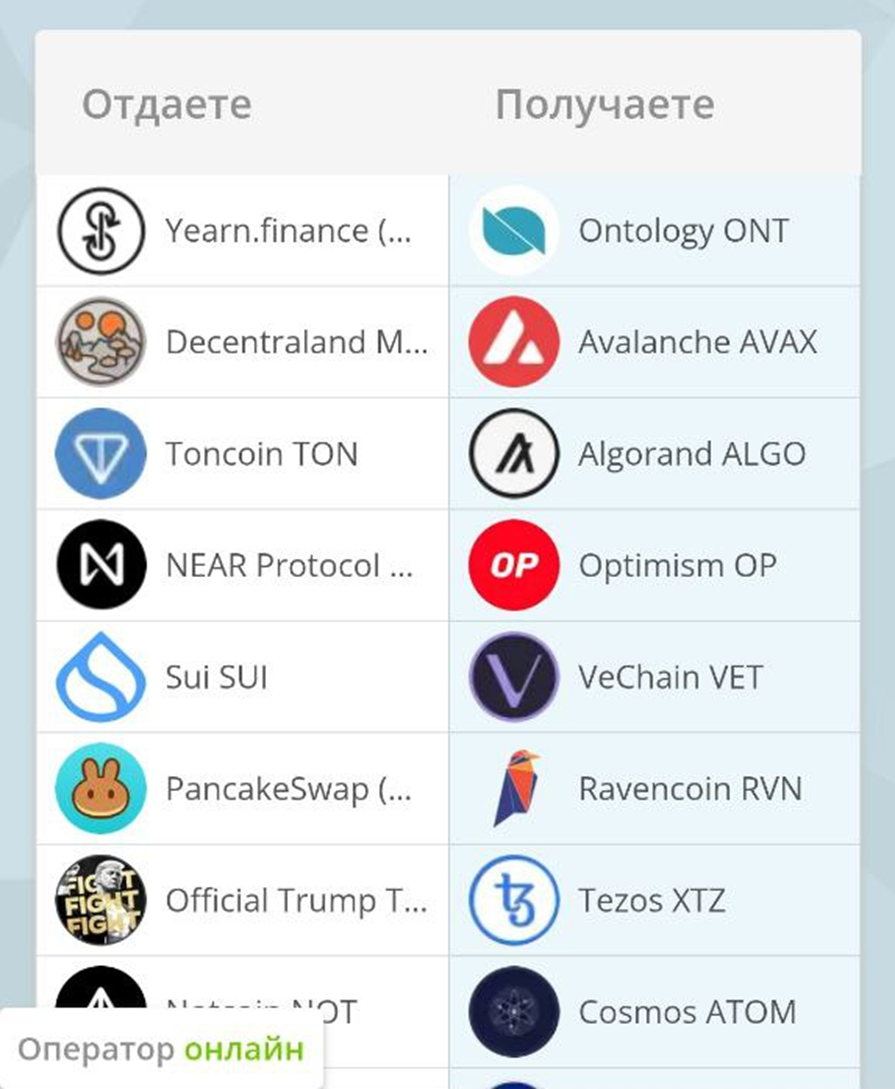Open the Отдаете column header
The height and width of the screenshot is (1089, 895).
pos(167,104)
